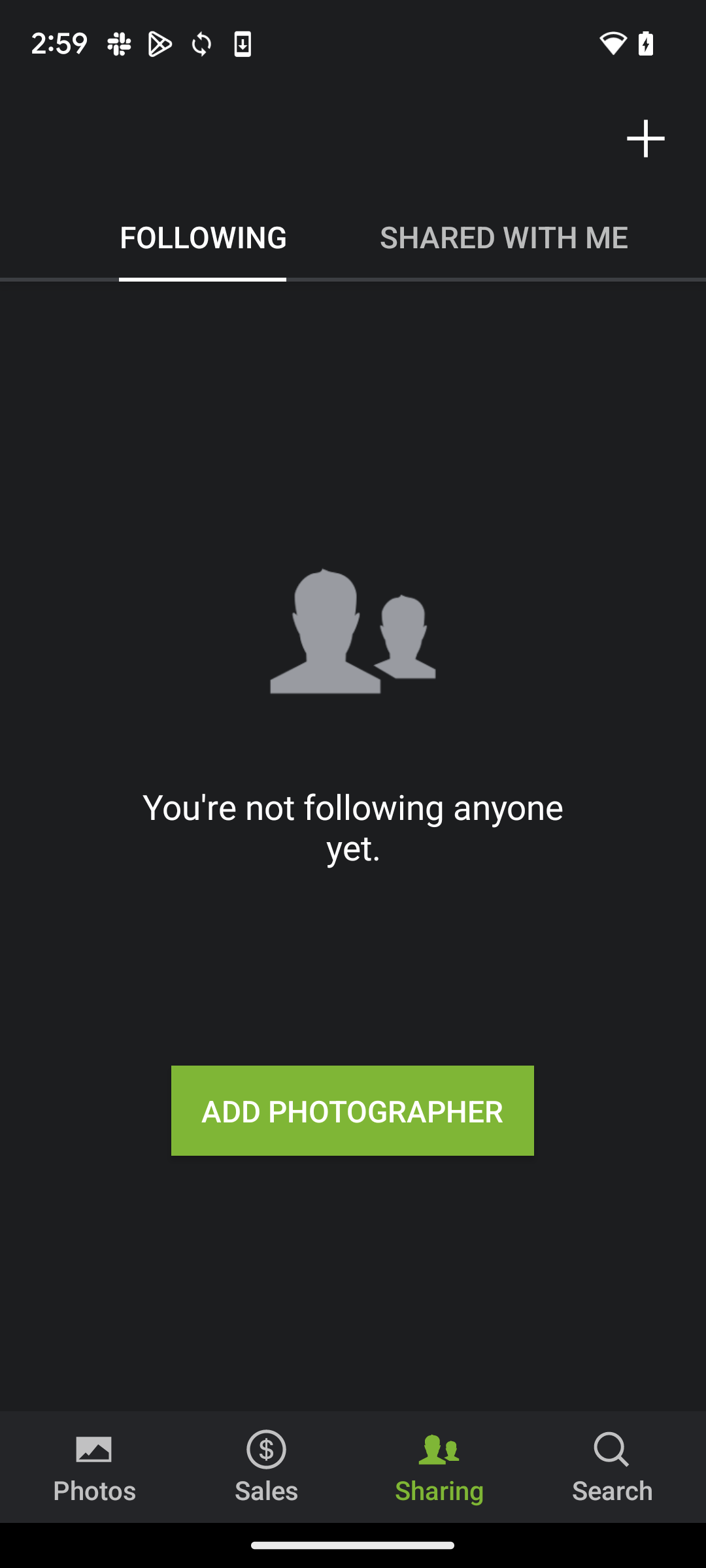Image resolution: width=706 pixels, height=1568 pixels.
Task: Open the Photos tab
Action: click(94, 1467)
